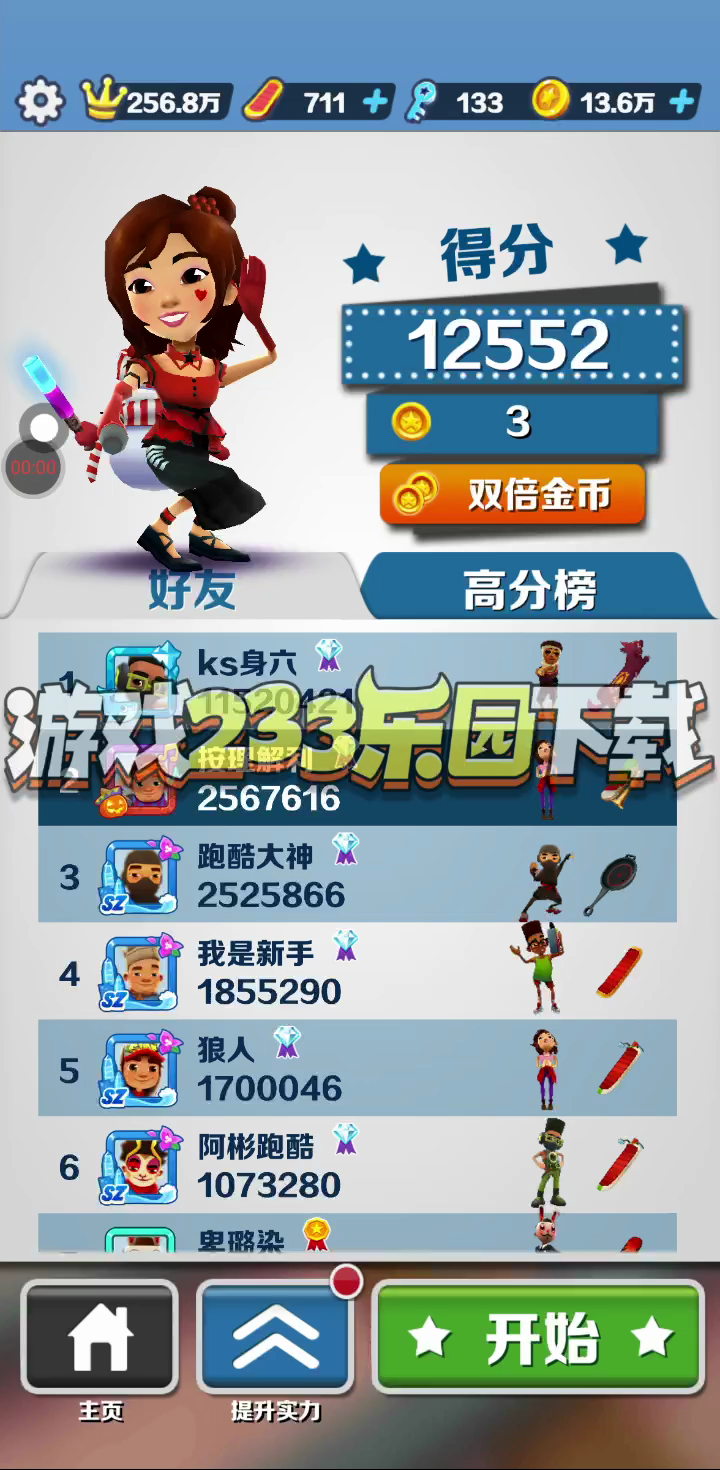720x1470 pixels.
Task: Open 跑酷大神's leaderboard entry
Action: pyautogui.click(x=357, y=875)
